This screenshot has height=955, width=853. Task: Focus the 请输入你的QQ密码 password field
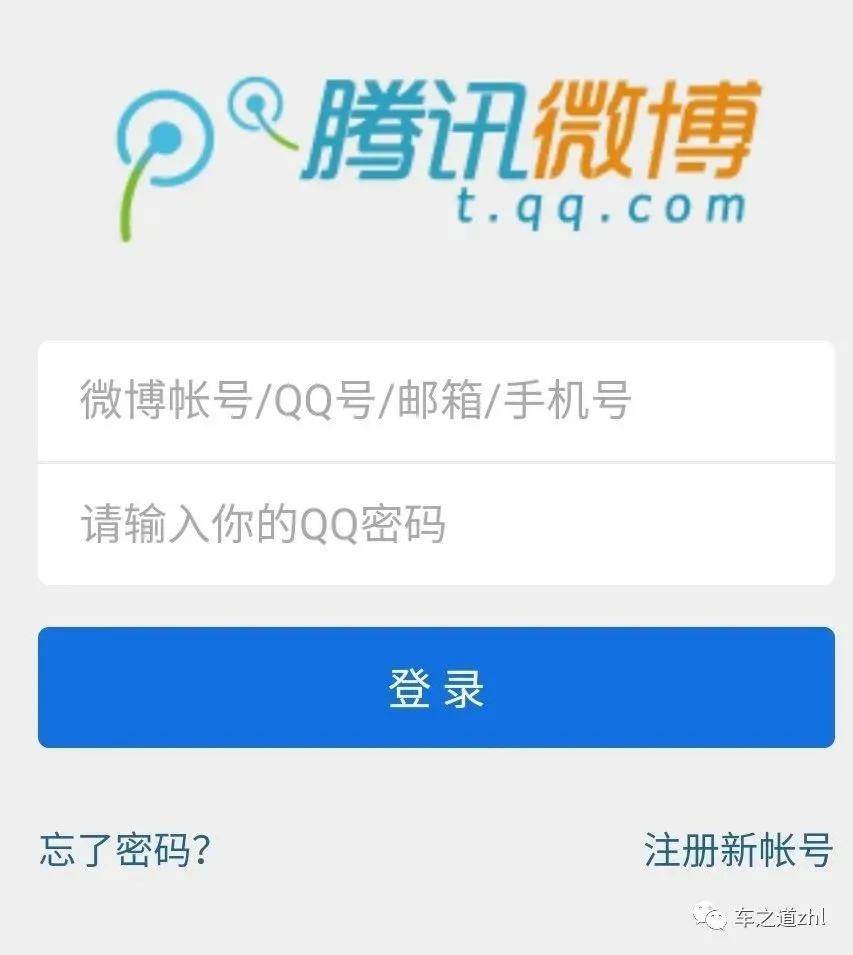[x=436, y=524]
